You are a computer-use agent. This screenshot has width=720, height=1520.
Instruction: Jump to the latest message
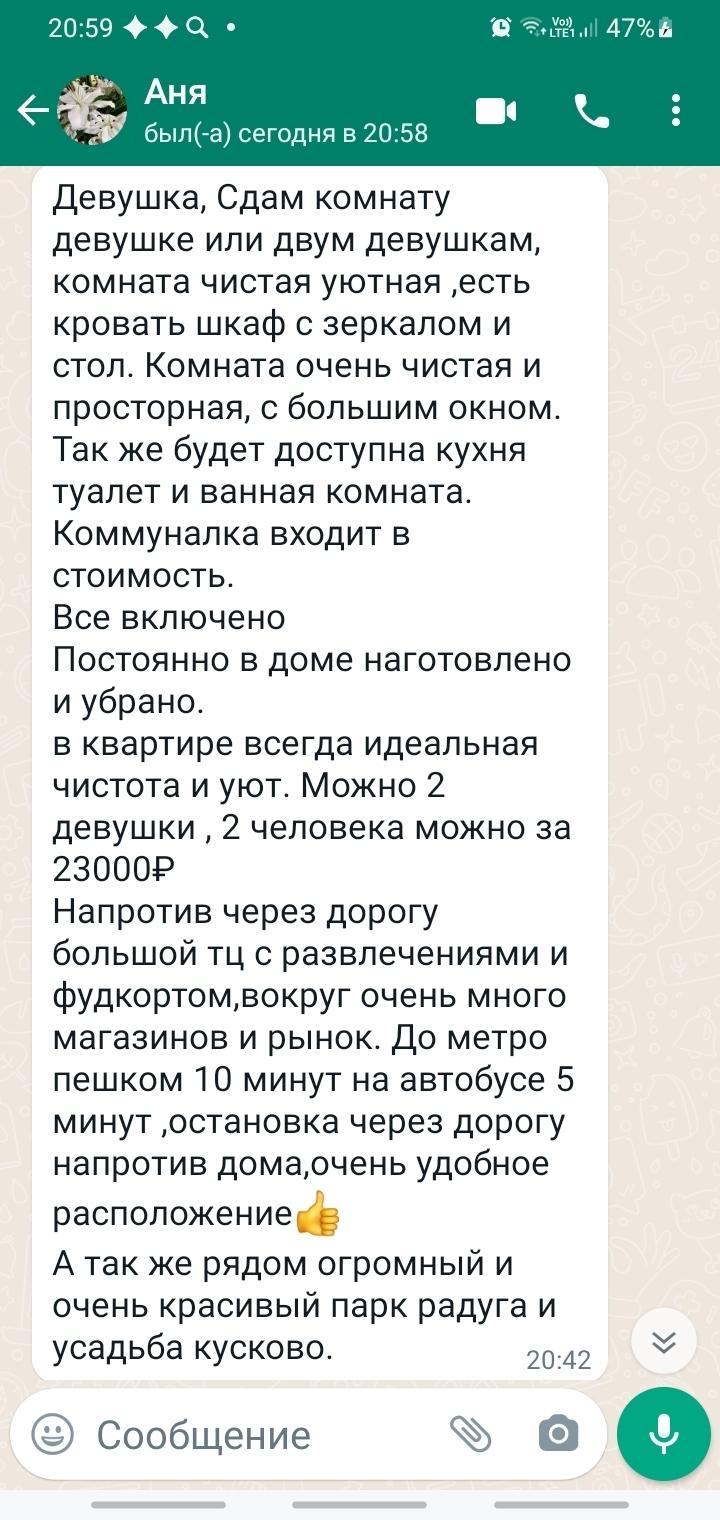point(664,1341)
